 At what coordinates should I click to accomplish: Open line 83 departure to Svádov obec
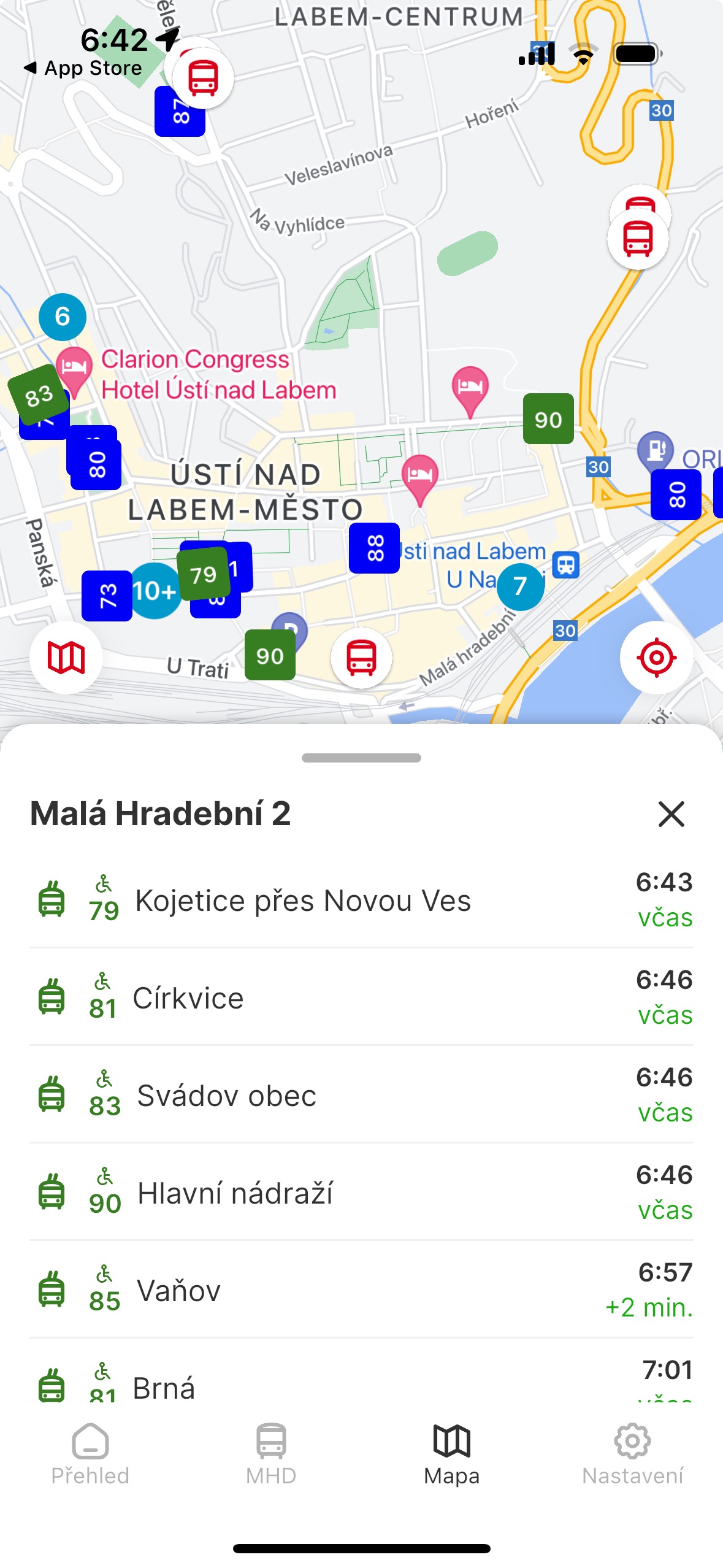coord(361,1095)
